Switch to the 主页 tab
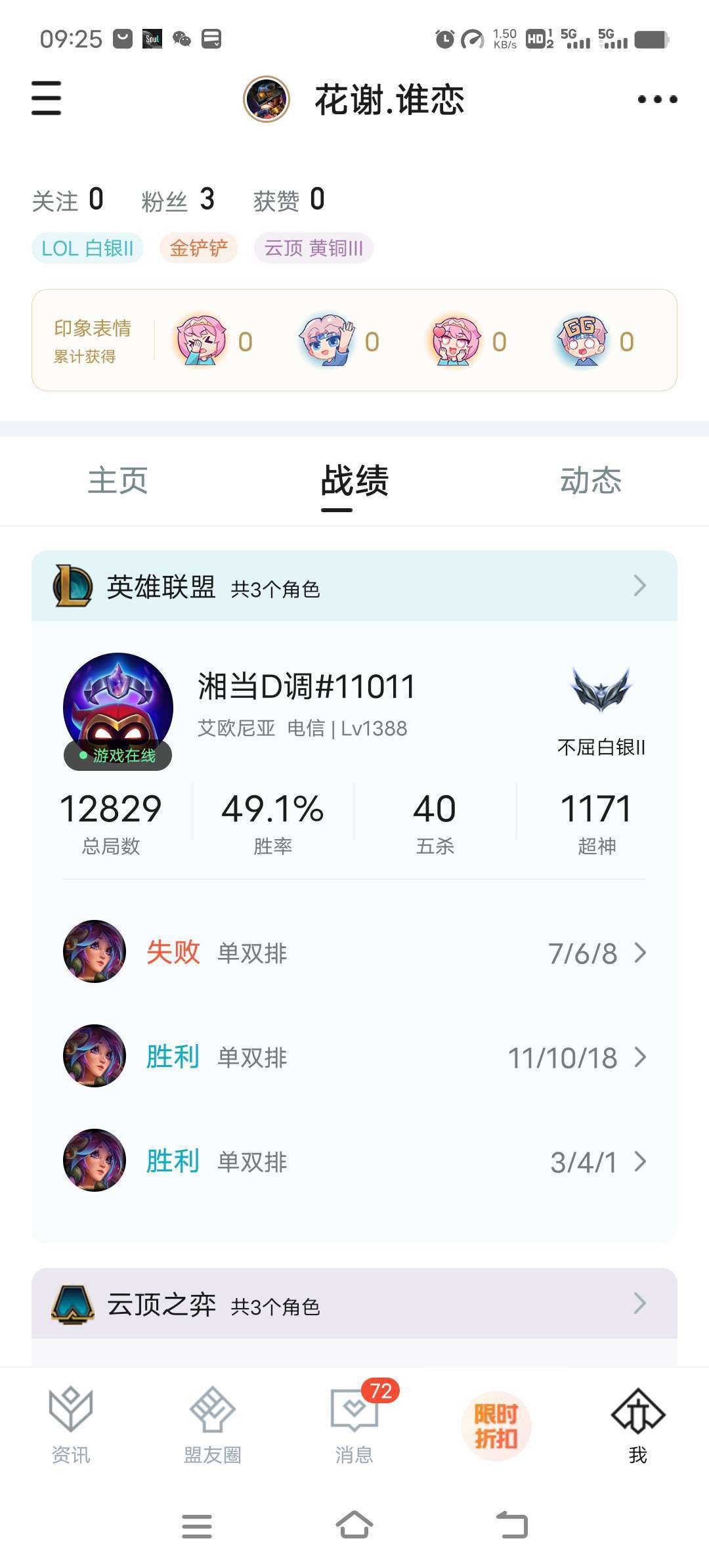Screen dimensions: 709x1568 click(x=118, y=481)
